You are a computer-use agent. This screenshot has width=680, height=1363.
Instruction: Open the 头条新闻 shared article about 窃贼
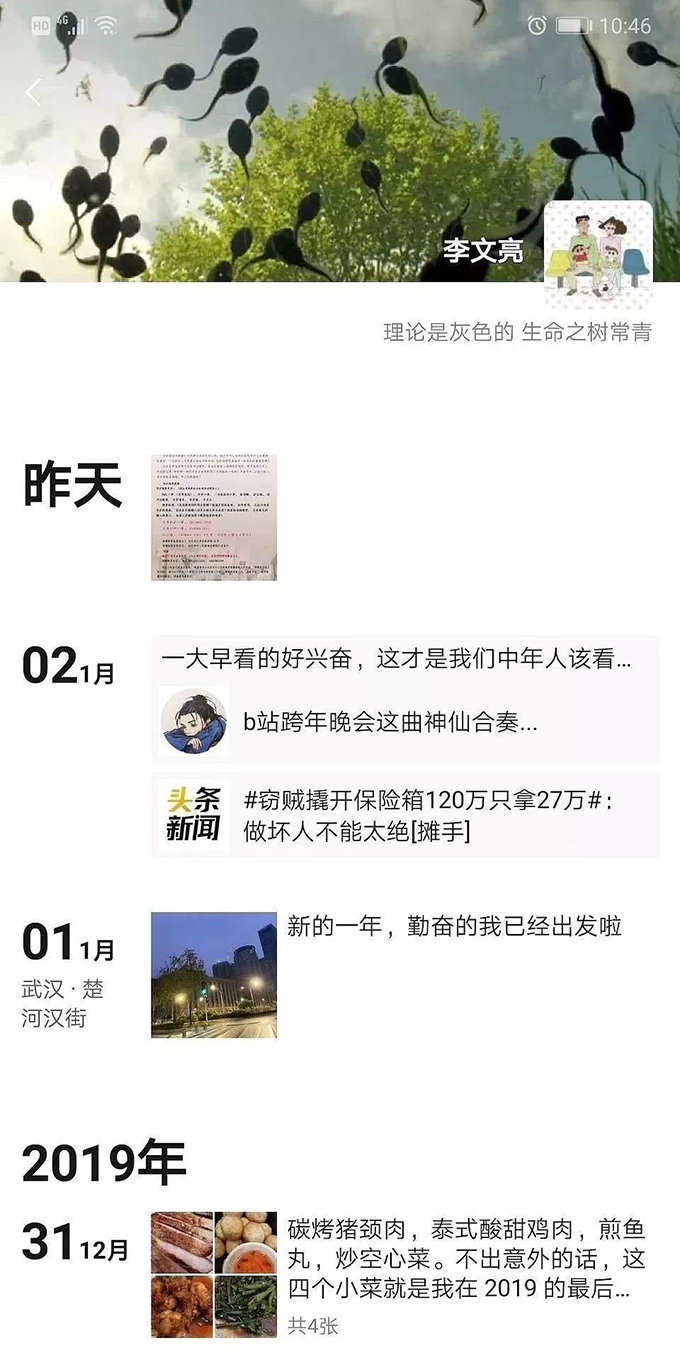[405, 814]
